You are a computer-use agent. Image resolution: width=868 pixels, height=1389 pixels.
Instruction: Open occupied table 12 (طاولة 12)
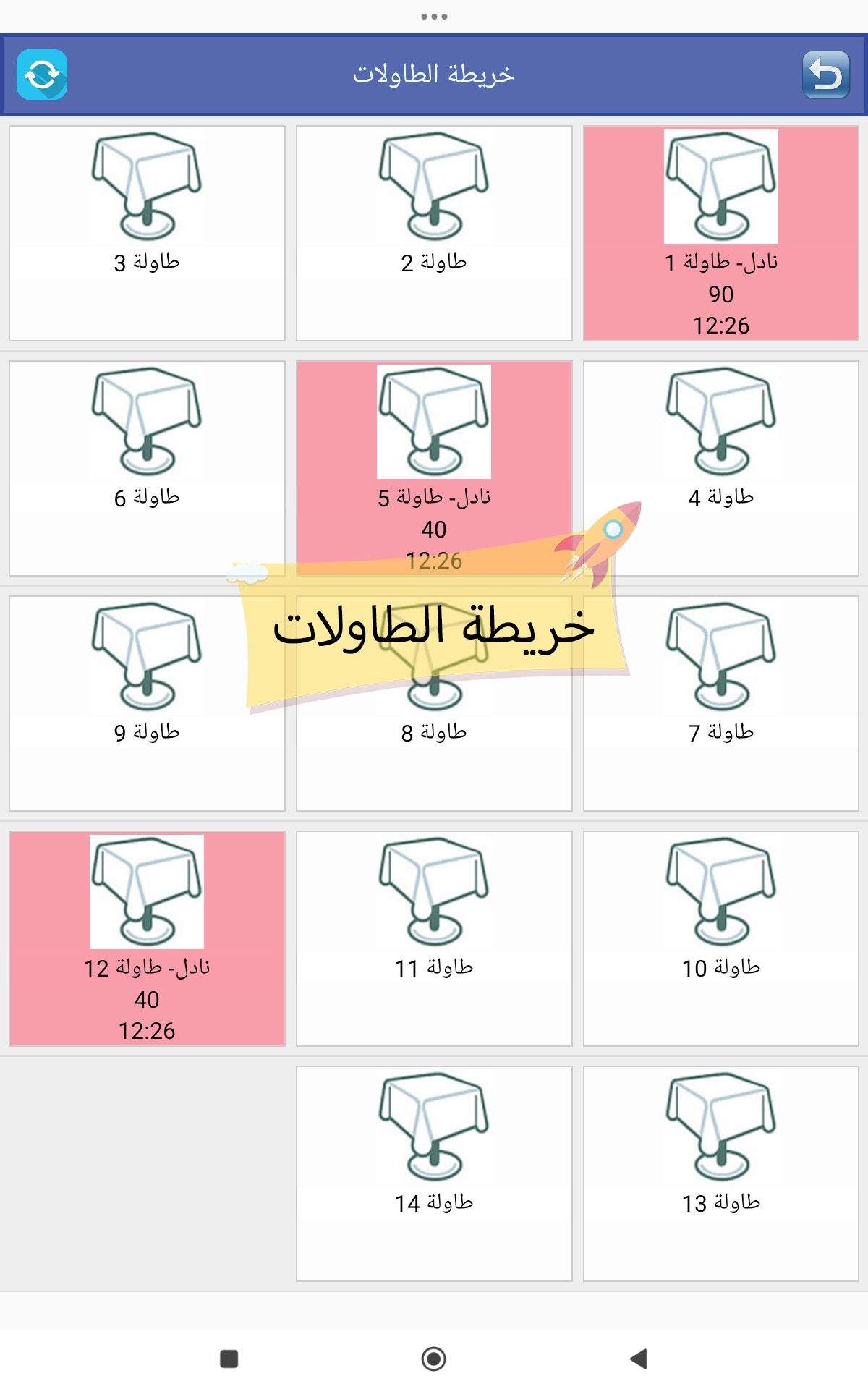[147, 939]
